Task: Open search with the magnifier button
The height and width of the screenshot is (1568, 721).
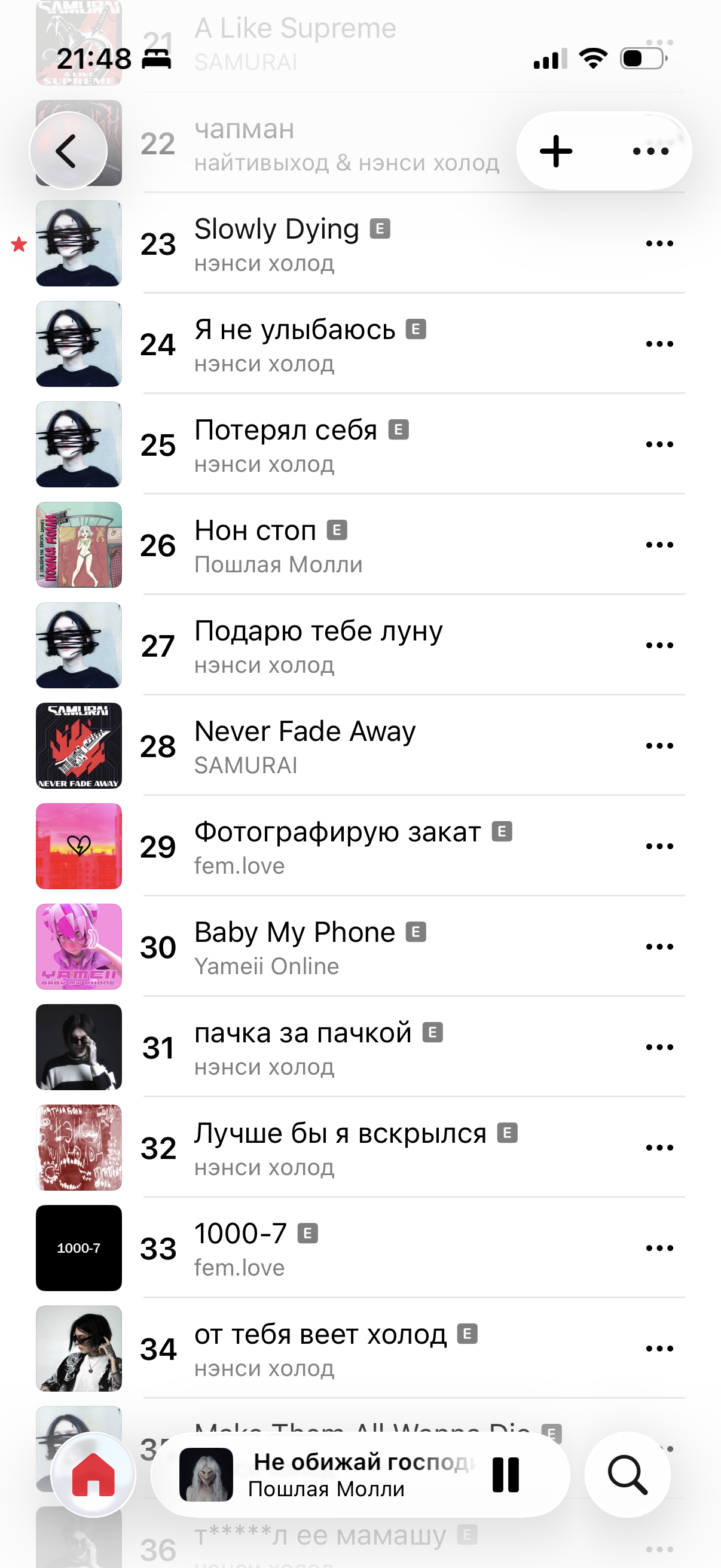Action: pos(627,1475)
